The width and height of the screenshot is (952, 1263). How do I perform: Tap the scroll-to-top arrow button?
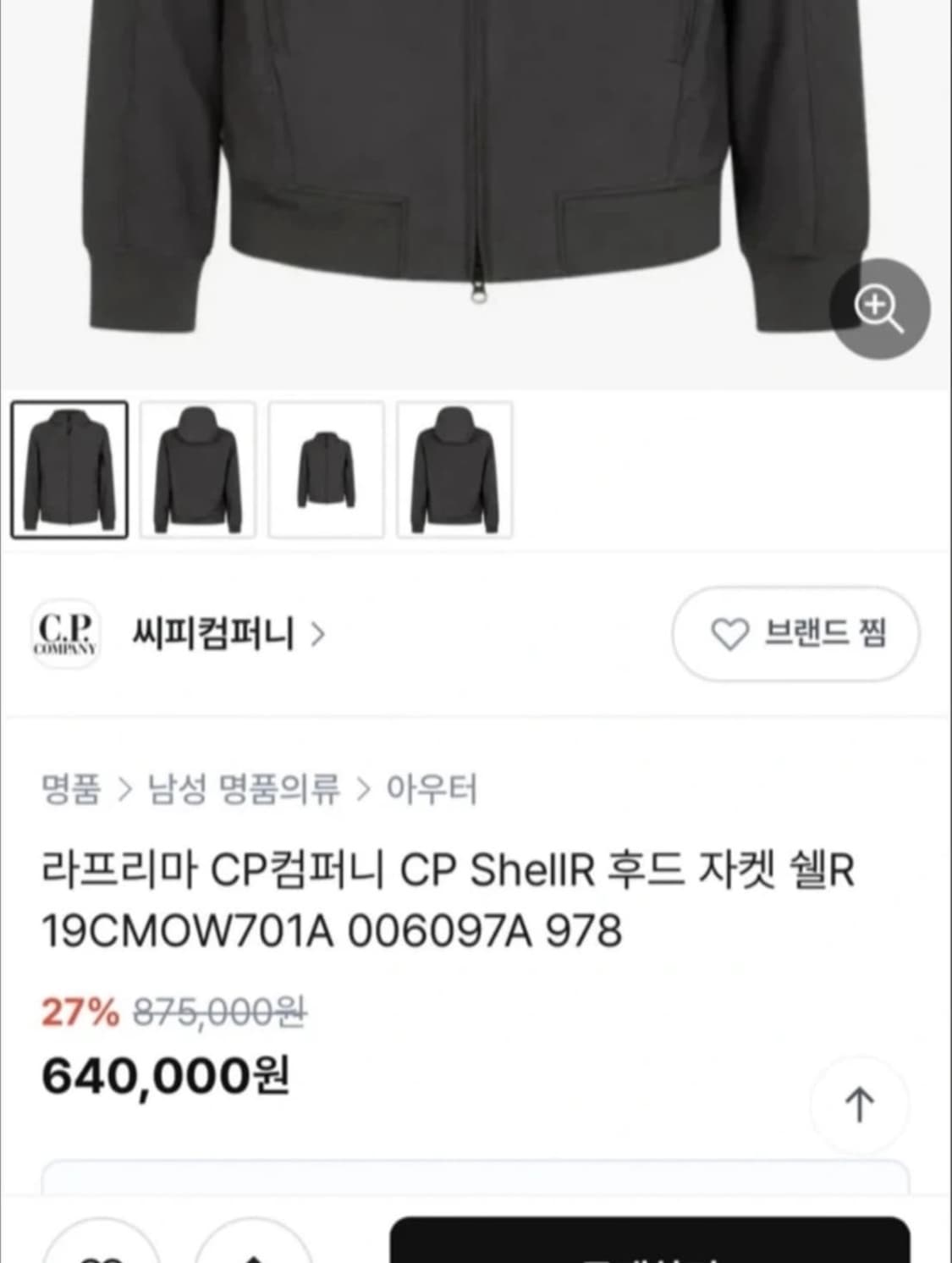860,1105
